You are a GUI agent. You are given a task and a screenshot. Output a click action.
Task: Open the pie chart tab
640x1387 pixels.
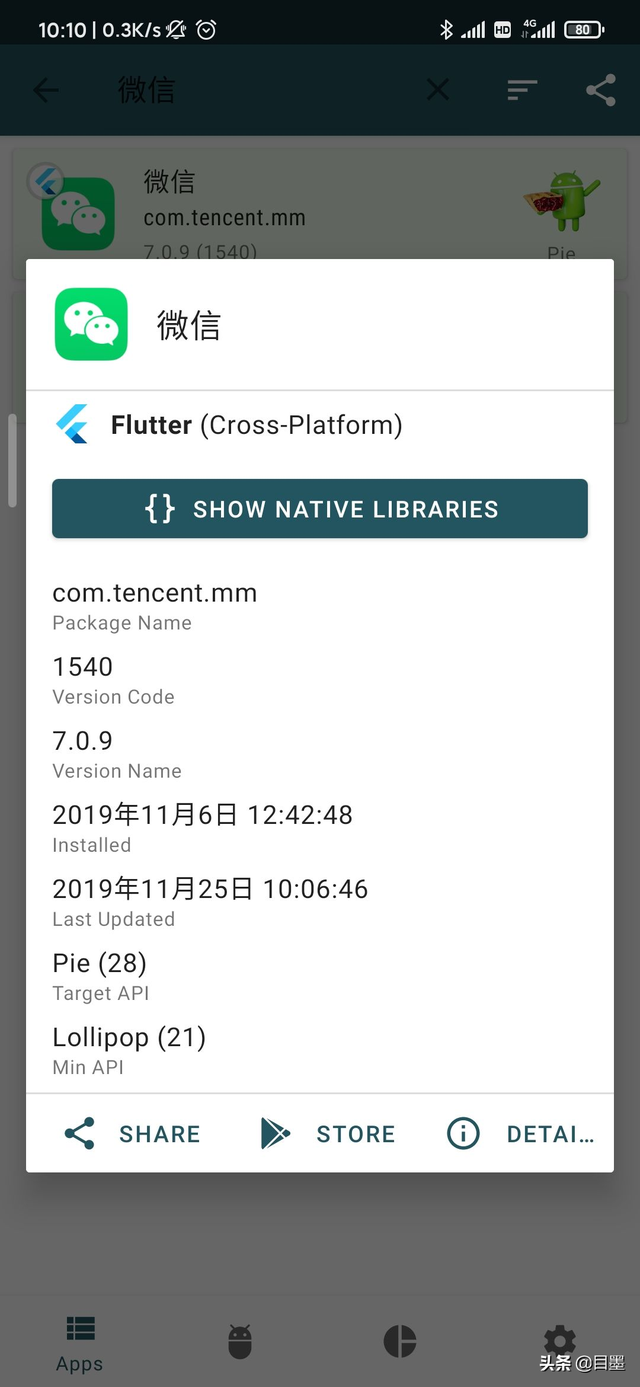[400, 1341]
